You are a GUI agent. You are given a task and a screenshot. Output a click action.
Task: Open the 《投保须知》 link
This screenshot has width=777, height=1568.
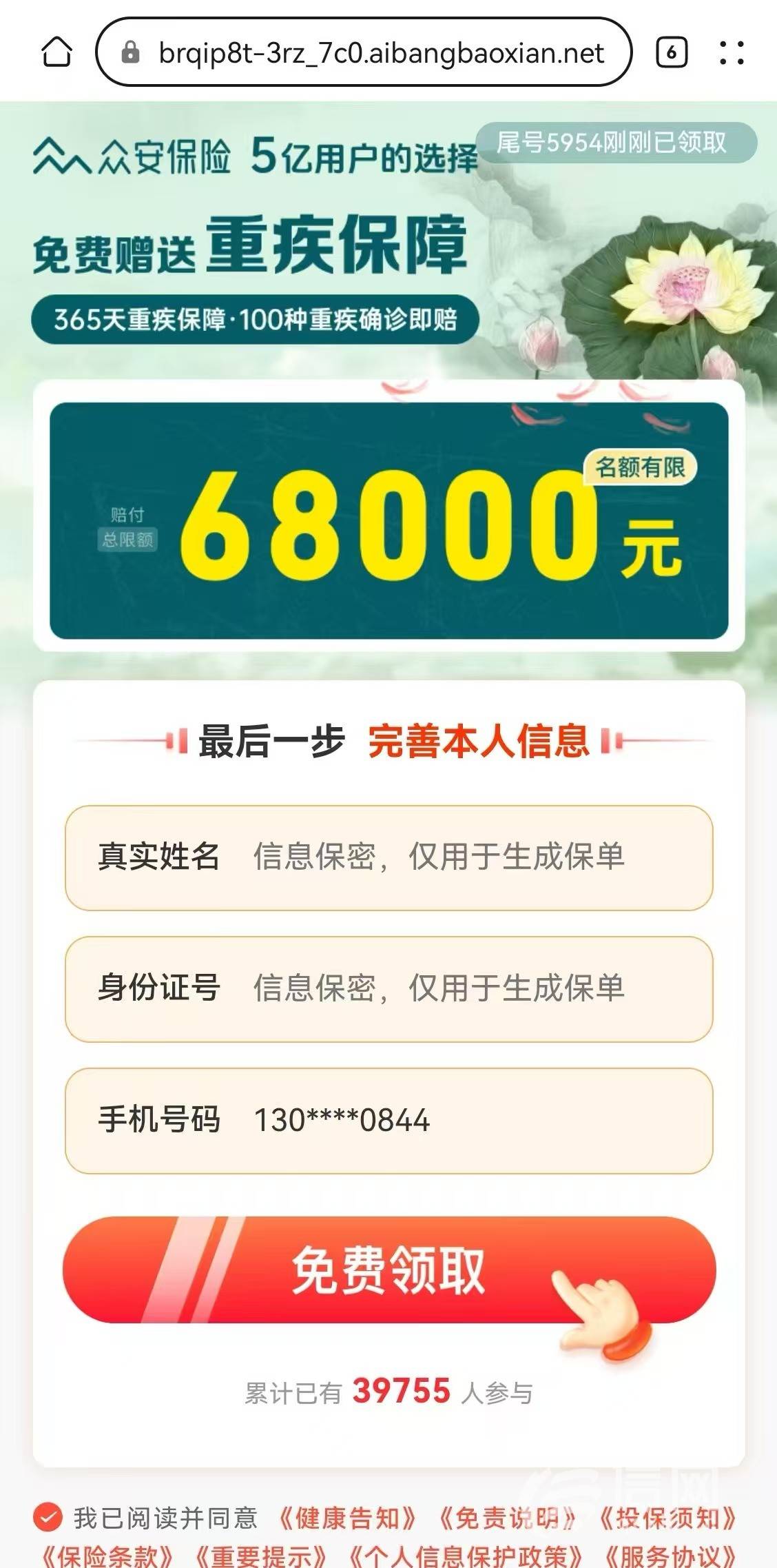[x=667, y=1518]
